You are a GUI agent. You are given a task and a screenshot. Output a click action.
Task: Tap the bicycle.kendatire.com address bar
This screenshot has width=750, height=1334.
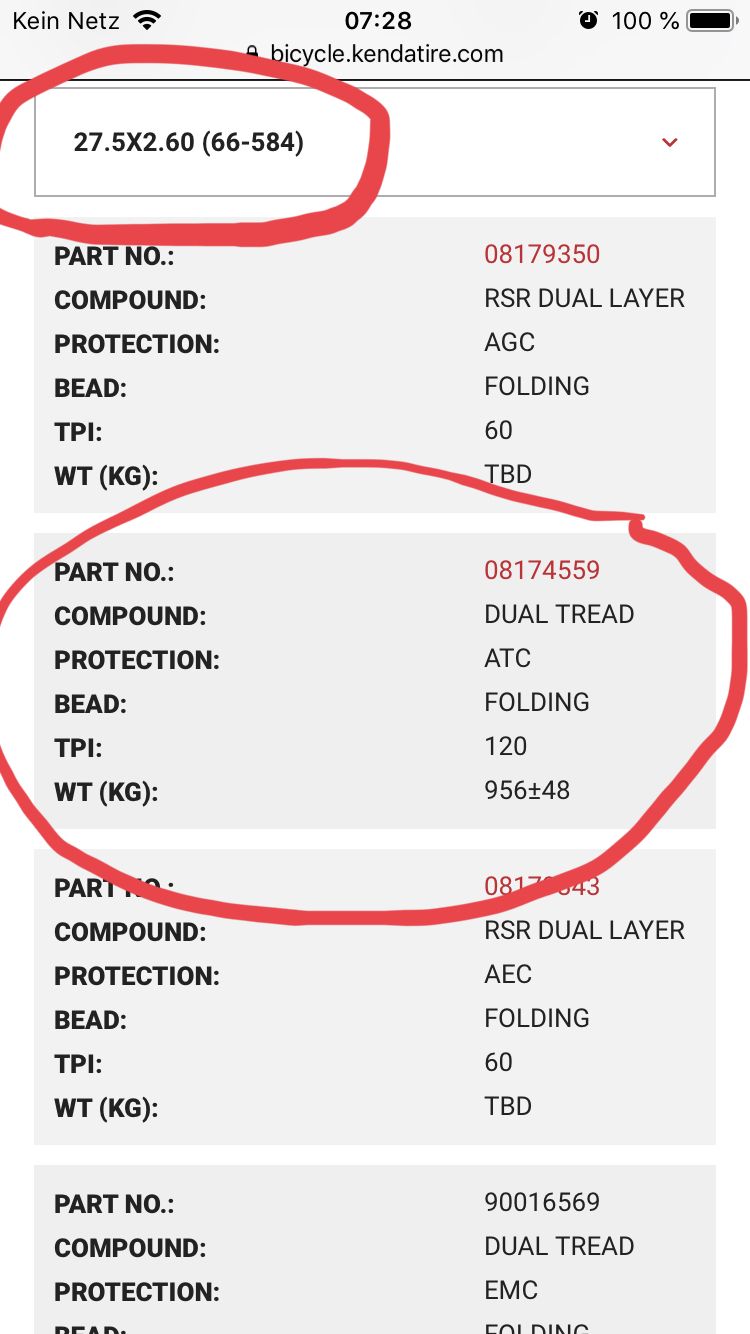pyautogui.click(x=375, y=54)
